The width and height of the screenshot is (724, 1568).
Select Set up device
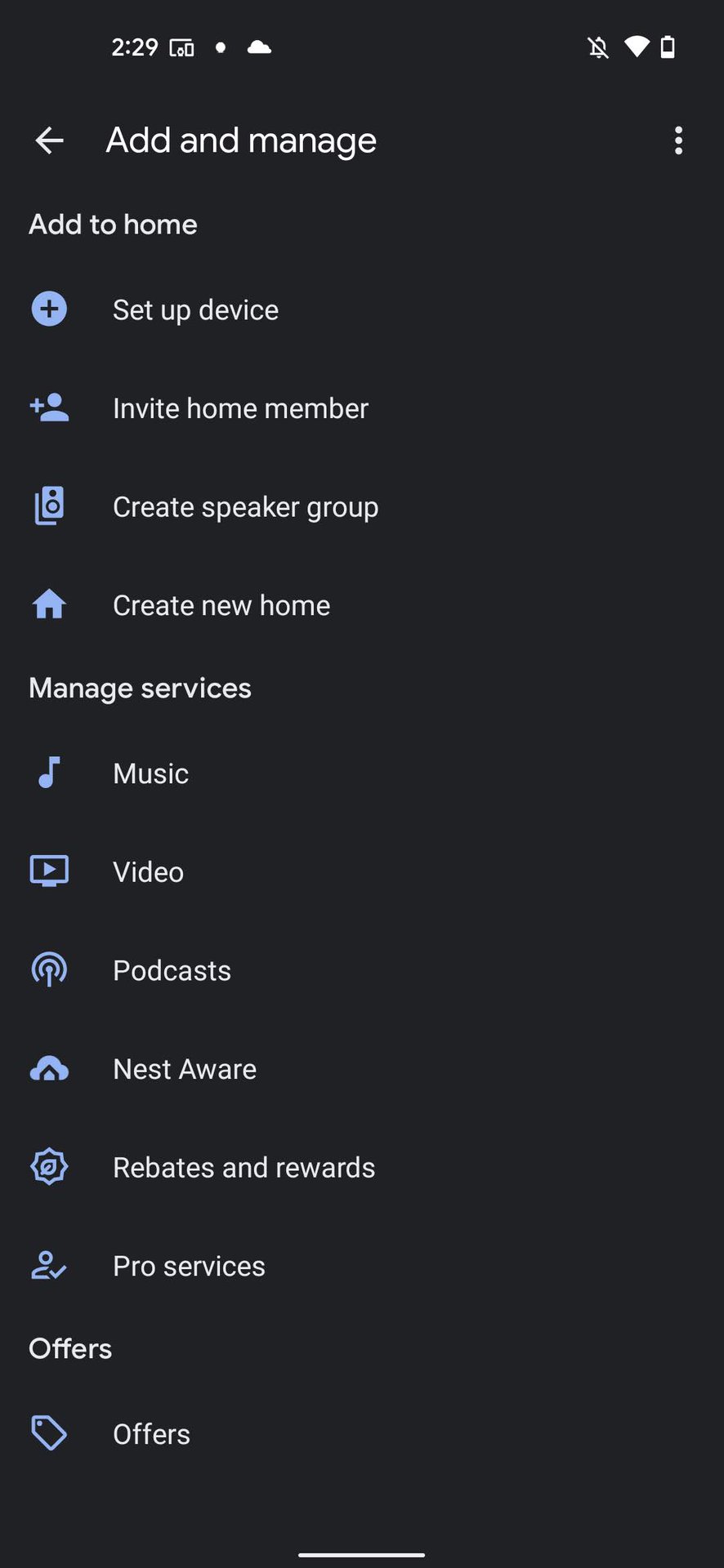click(x=195, y=310)
